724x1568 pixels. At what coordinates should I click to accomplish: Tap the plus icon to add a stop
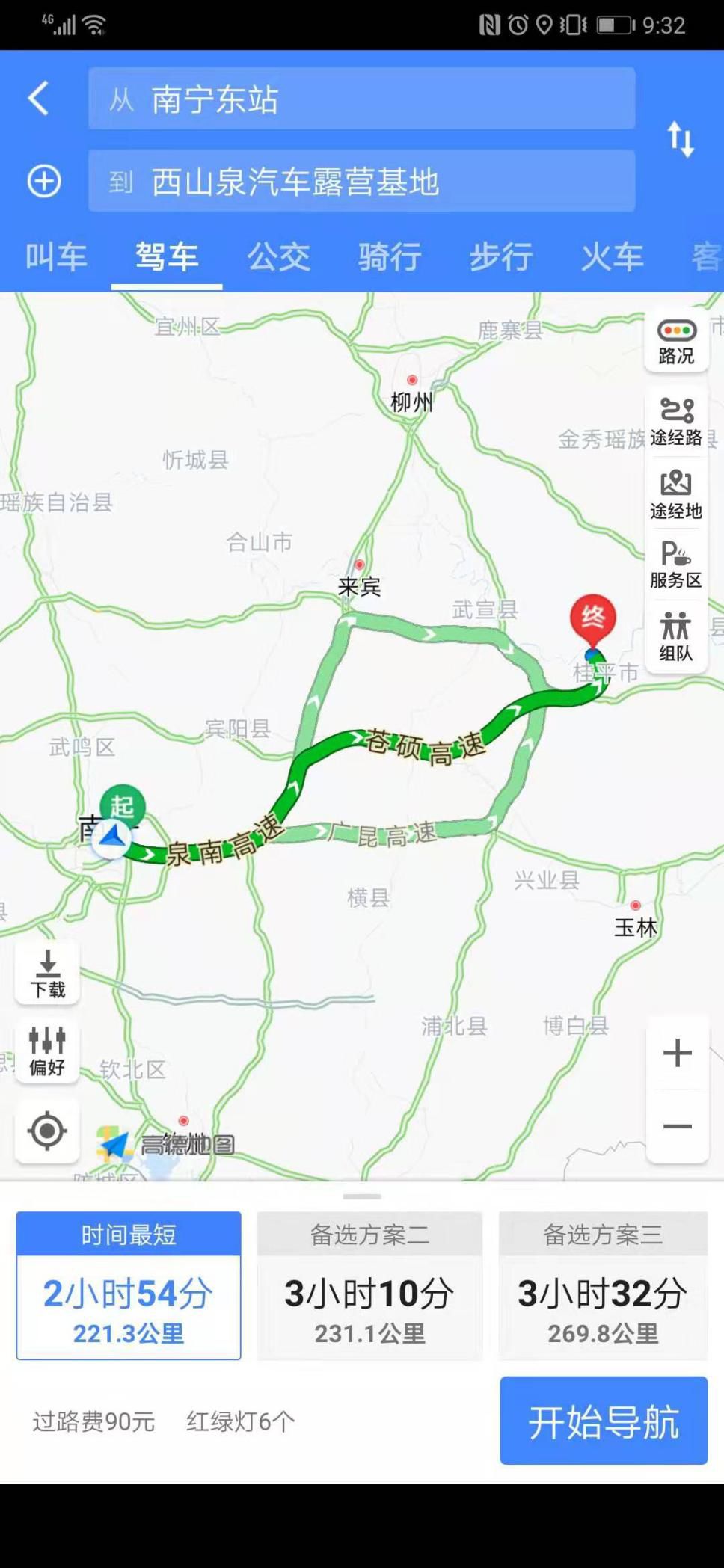tap(43, 181)
